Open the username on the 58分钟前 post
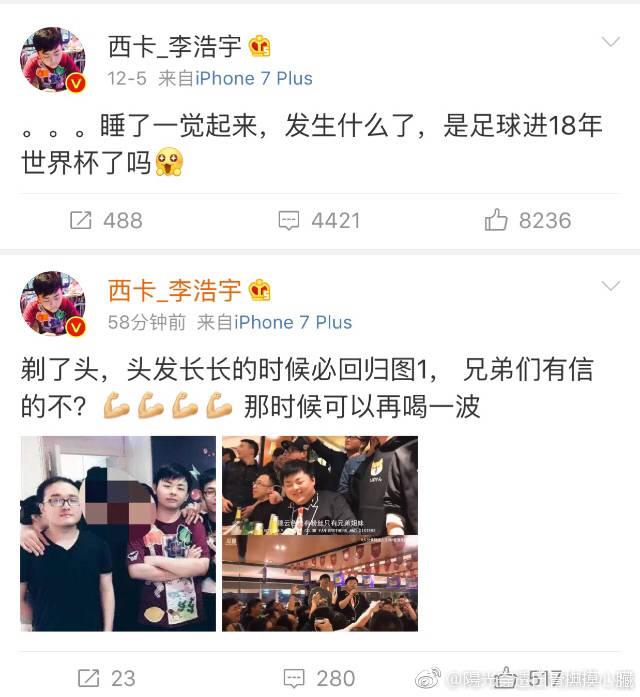This screenshot has width=640, height=697. point(175,290)
